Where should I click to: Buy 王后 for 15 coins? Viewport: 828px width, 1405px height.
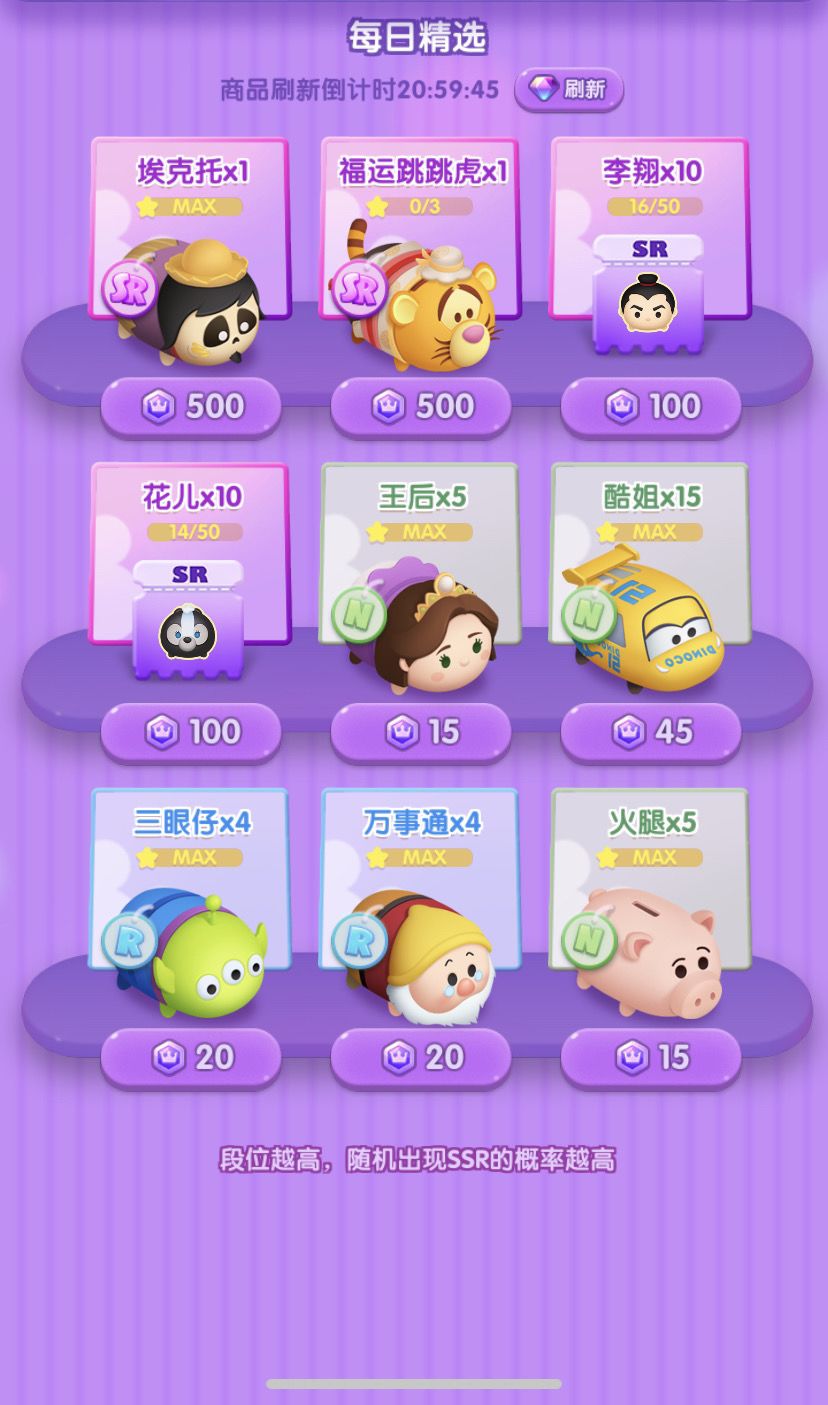click(421, 732)
